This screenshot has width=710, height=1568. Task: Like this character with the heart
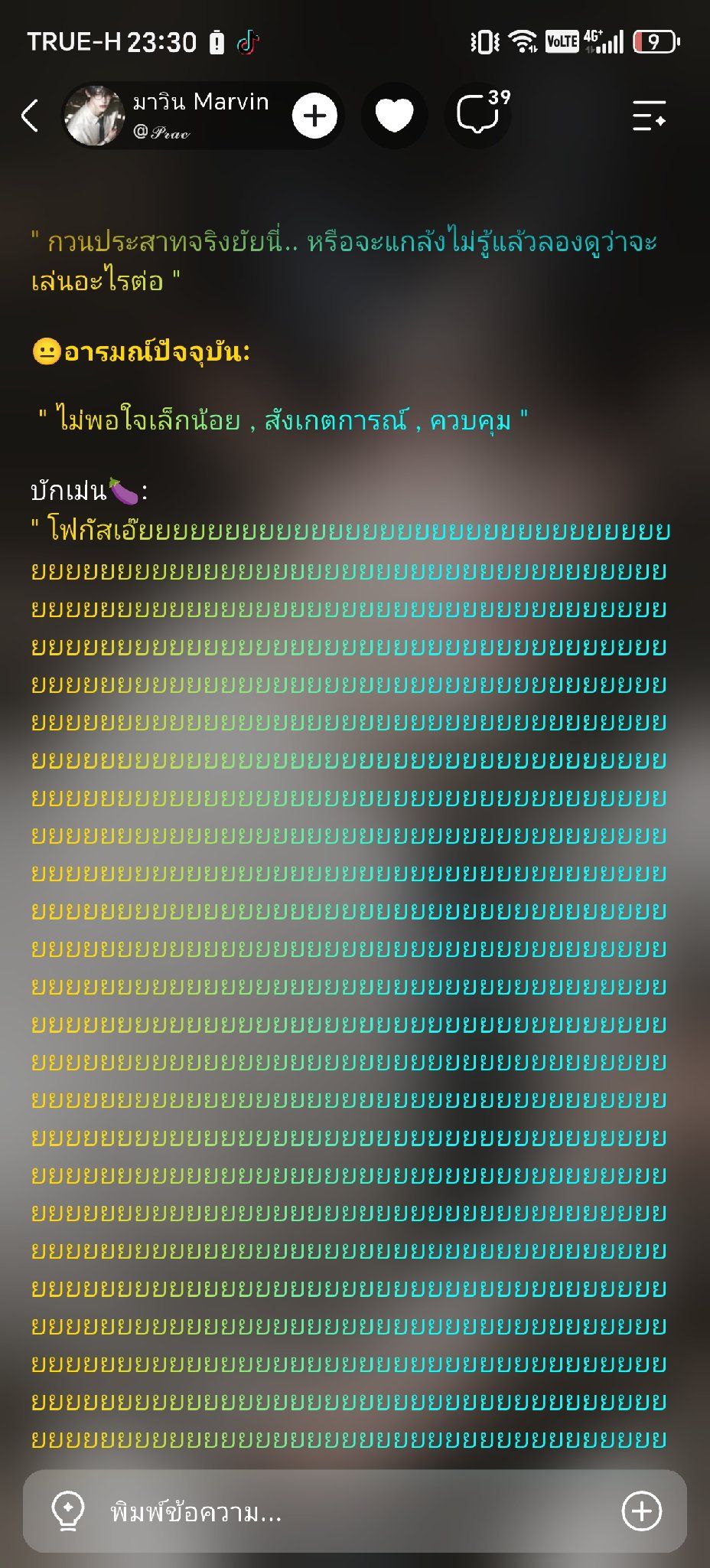point(394,116)
